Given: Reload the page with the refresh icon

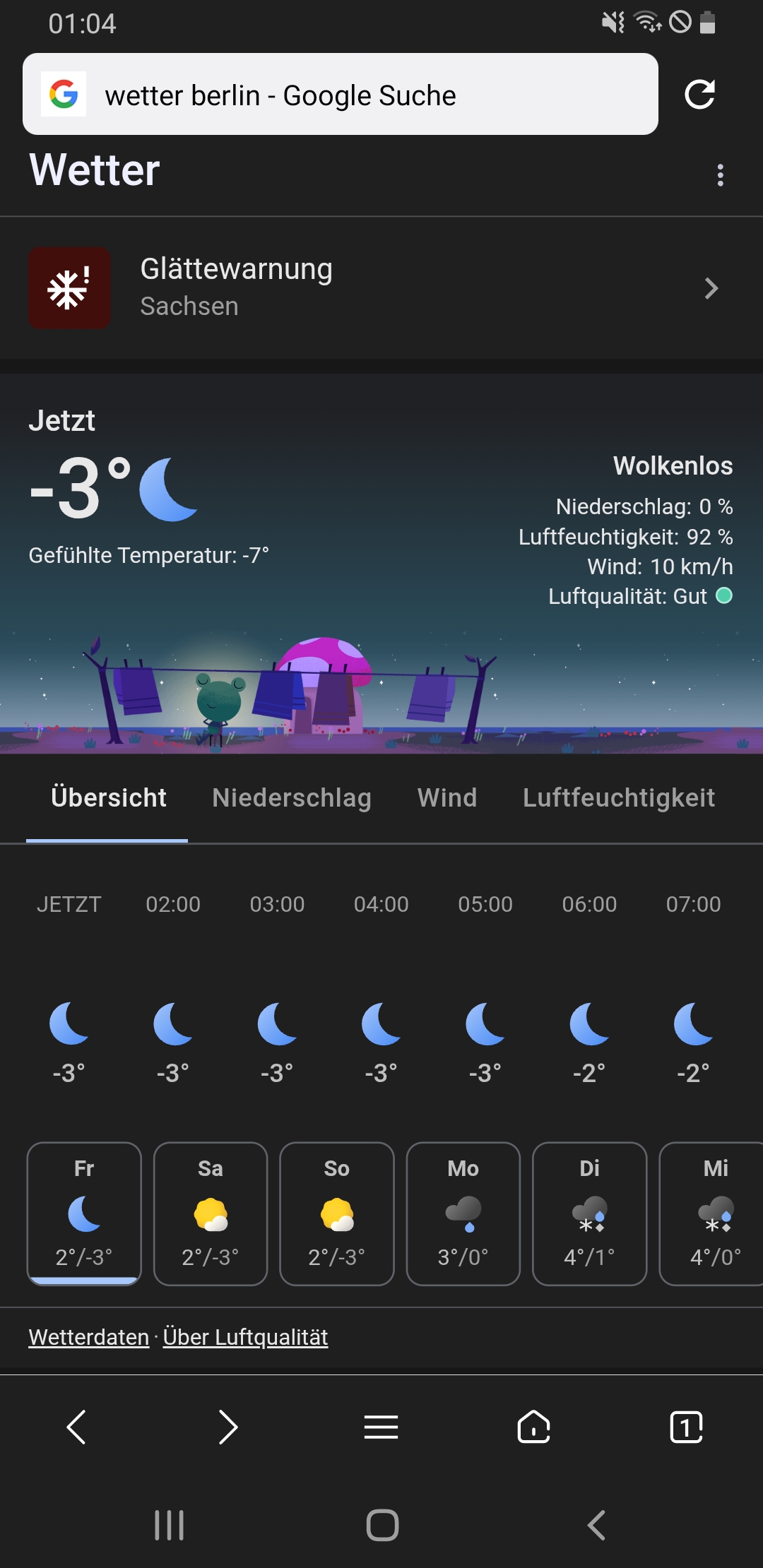Looking at the screenshot, I should [700, 95].
